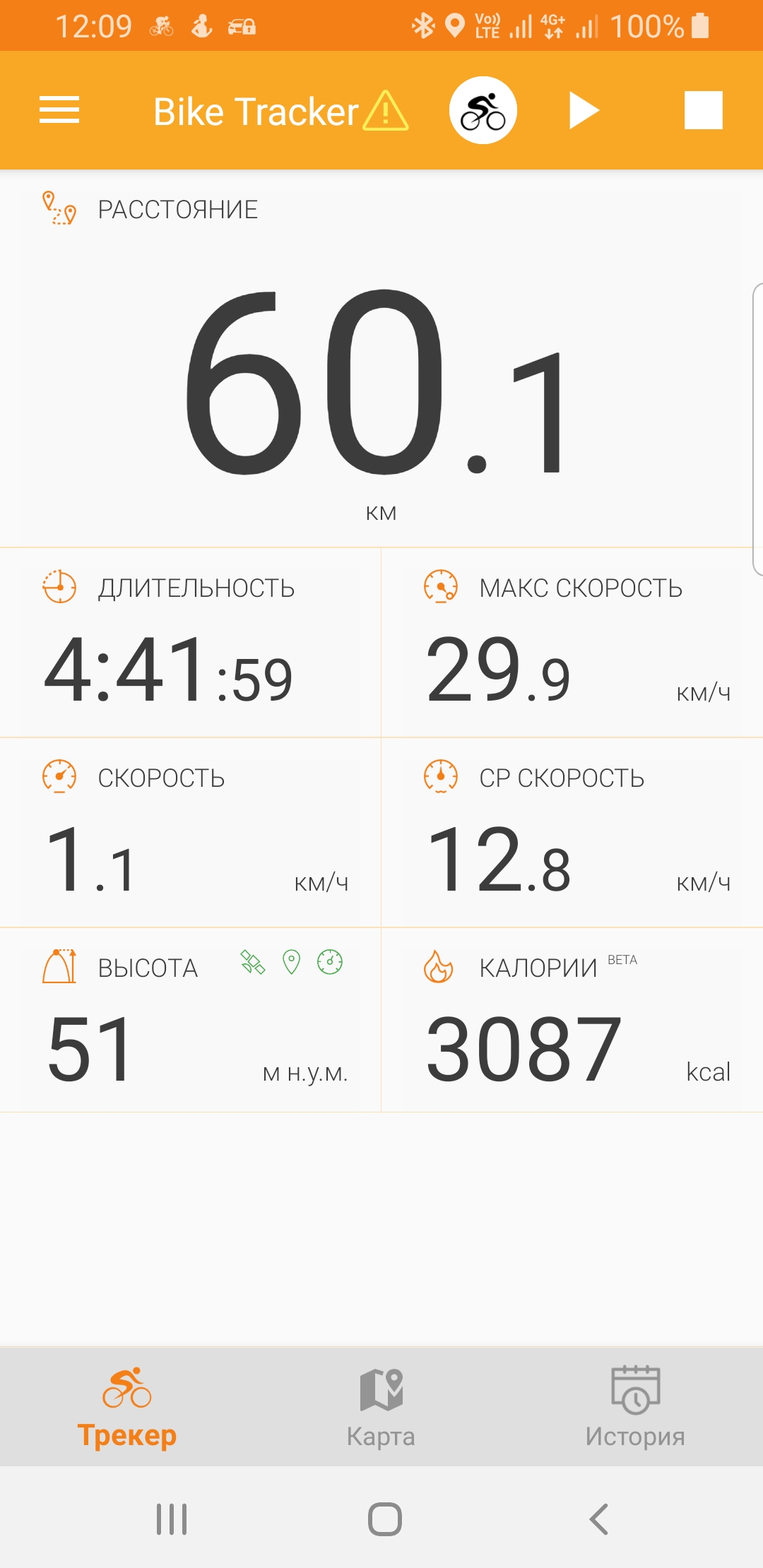Change the cycling activity type icon
The width and height of the screenshot is (763, 1568).
pyautogui.click(x=483, y=111)
